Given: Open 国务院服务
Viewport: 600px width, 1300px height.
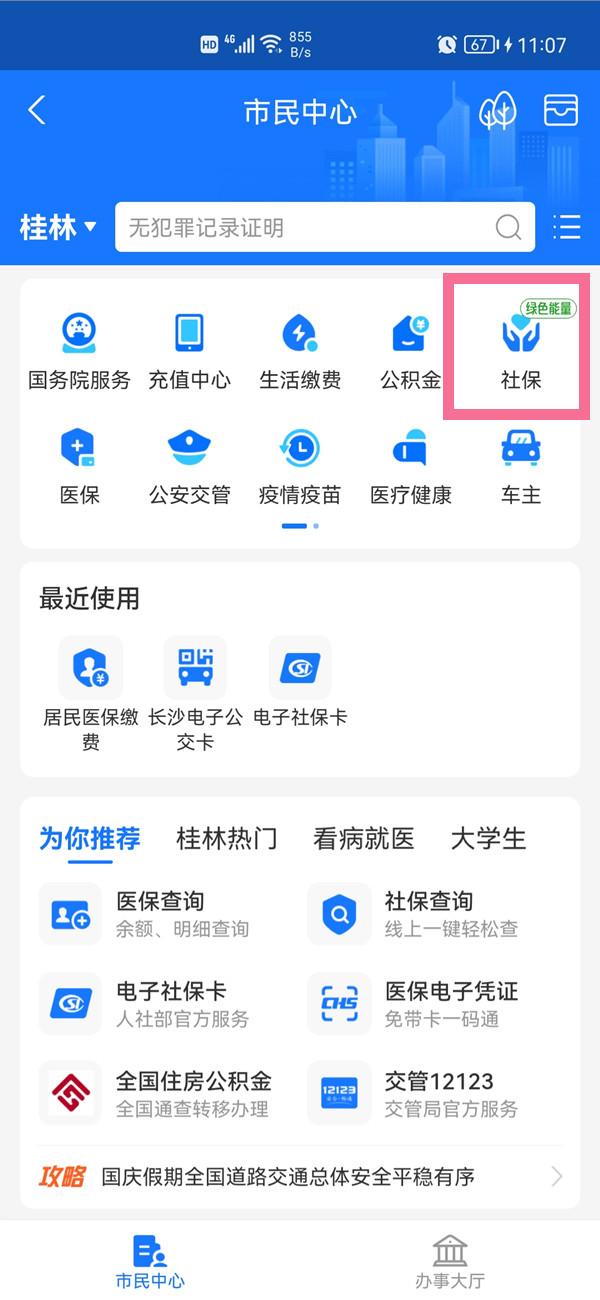Looking at the screenshot, I should click(80, 349).
